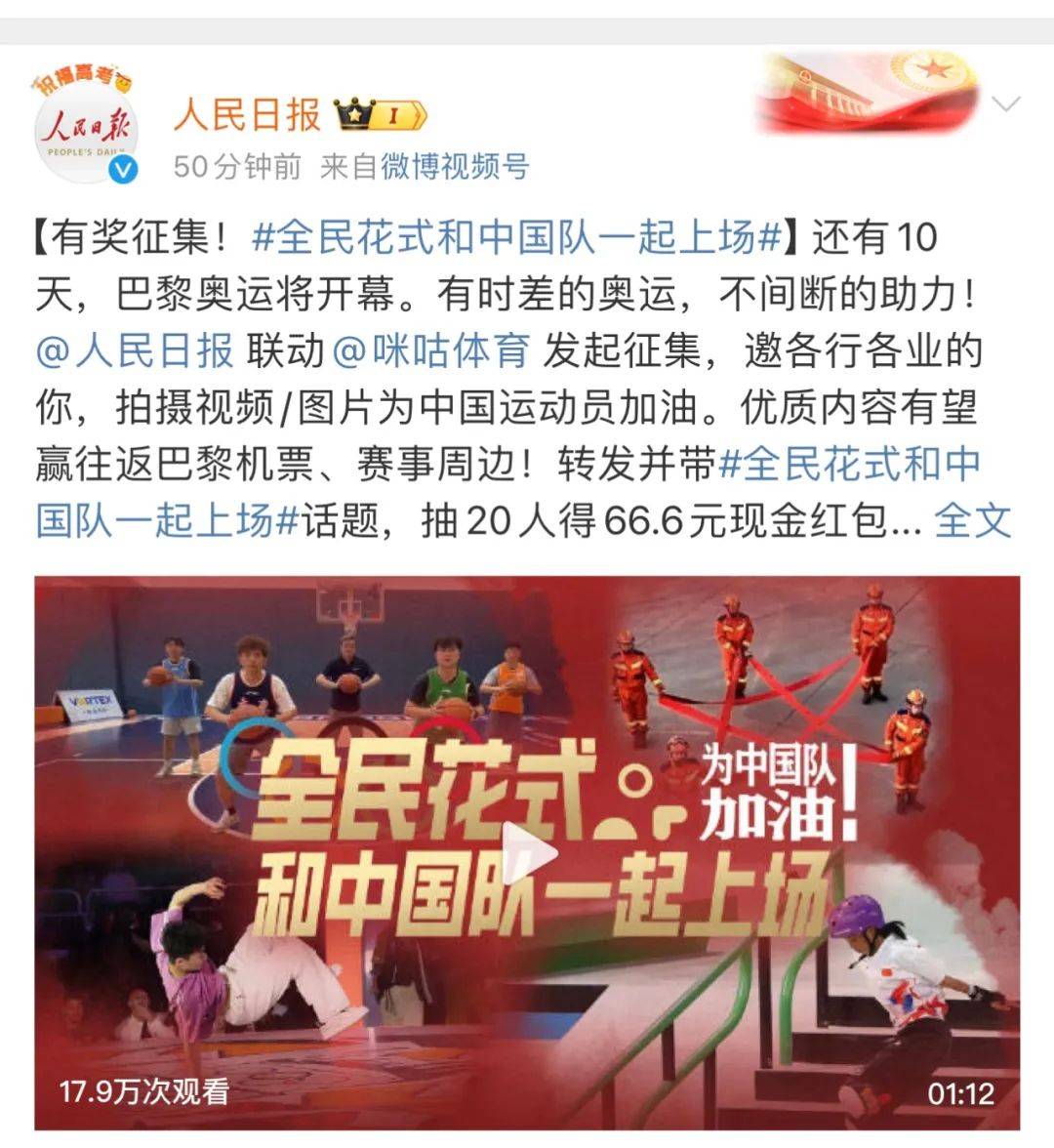Open the @咪咕体育 mention
This screenshot has height=1148, width=1054.
[430, 351]
